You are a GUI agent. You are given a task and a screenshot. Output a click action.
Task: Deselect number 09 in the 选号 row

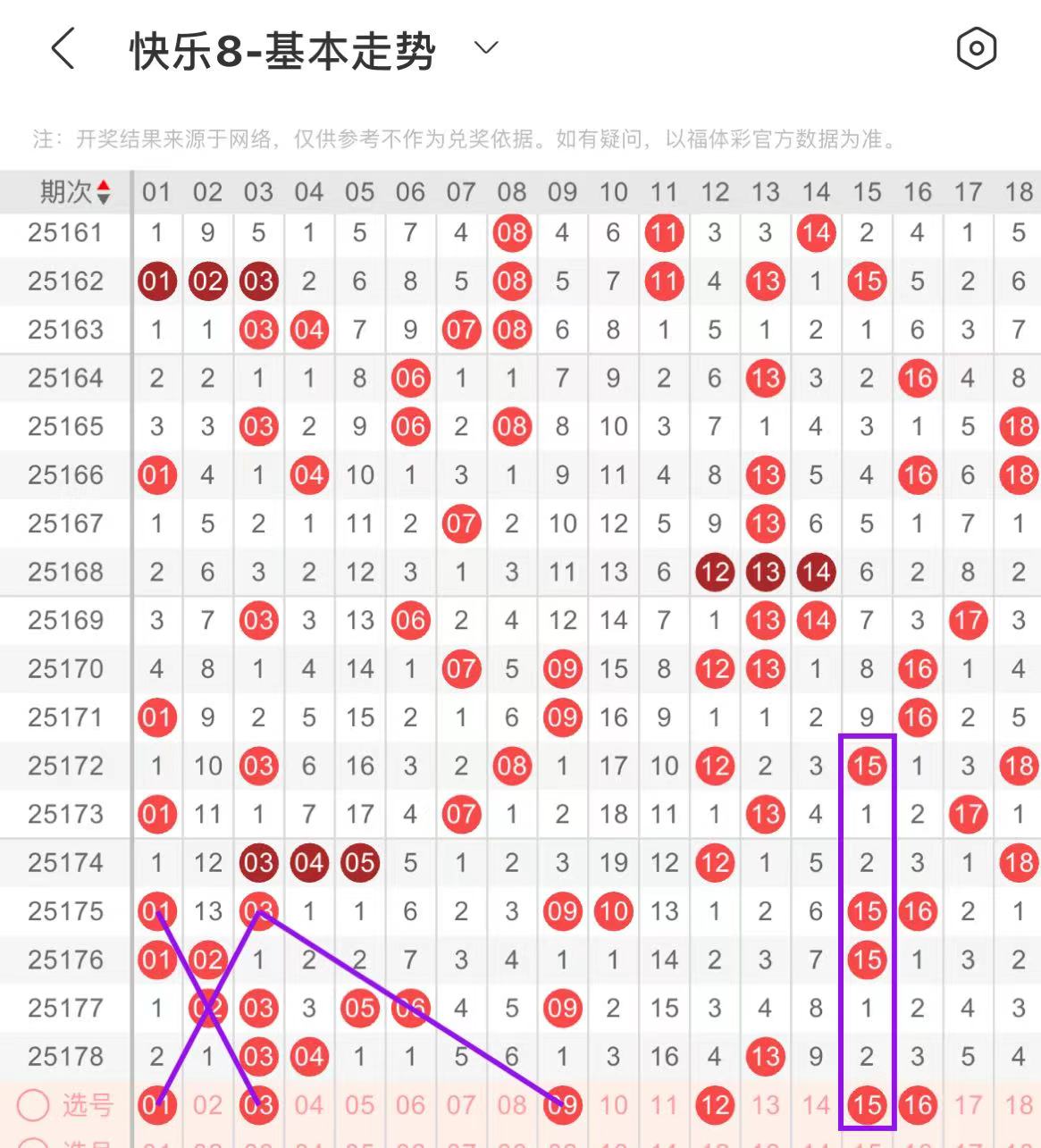(x=562, y=1105)
